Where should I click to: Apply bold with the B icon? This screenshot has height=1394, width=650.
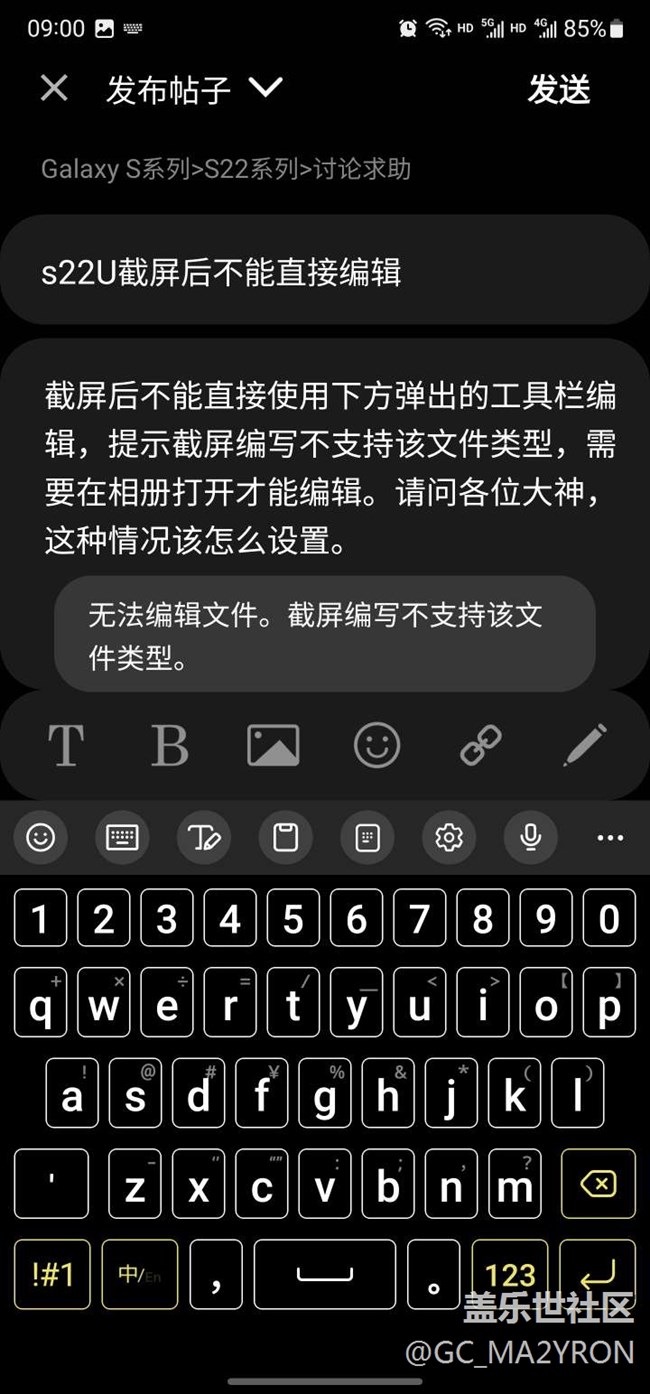pos(169,745)
